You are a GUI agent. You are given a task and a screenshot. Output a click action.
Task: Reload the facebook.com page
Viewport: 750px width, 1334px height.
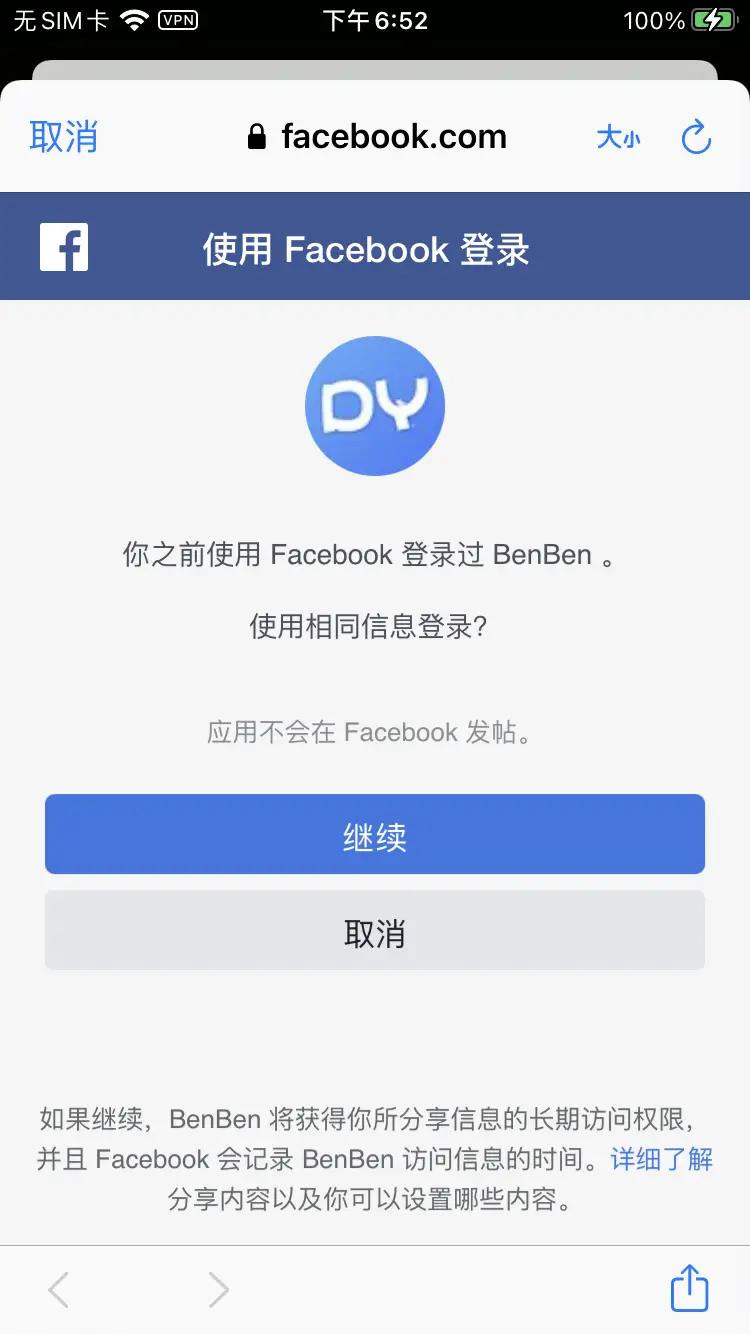coord(696,138)
